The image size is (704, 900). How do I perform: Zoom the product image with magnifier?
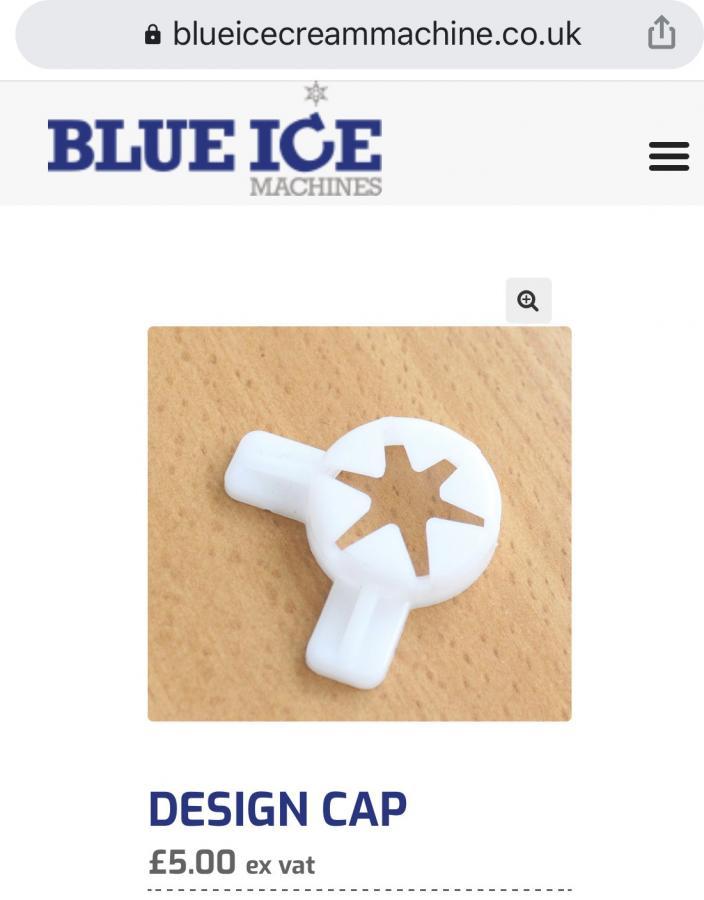click(x=528, y=300)
